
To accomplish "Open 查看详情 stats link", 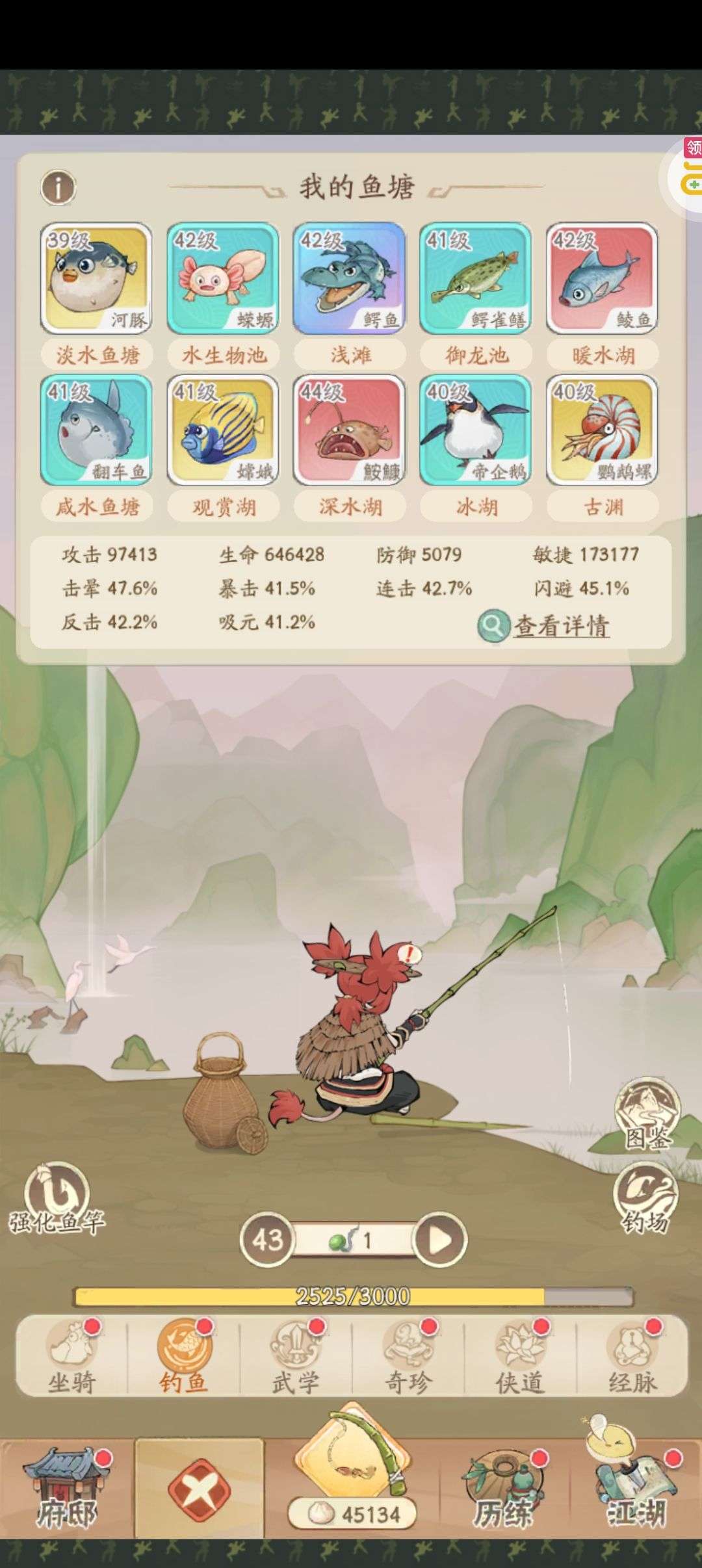I will [x=545, y=625].
